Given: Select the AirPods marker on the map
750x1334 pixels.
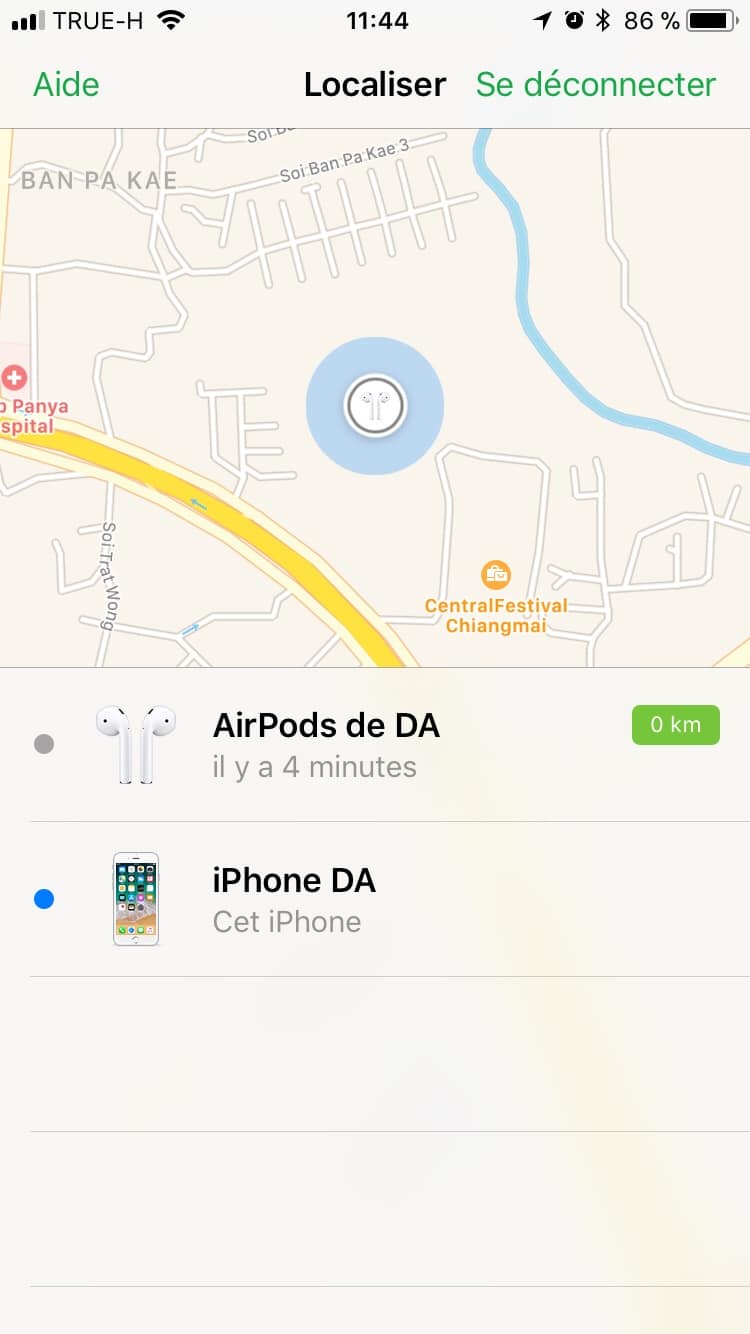Looking at the screenshot, I should (375, 406).
